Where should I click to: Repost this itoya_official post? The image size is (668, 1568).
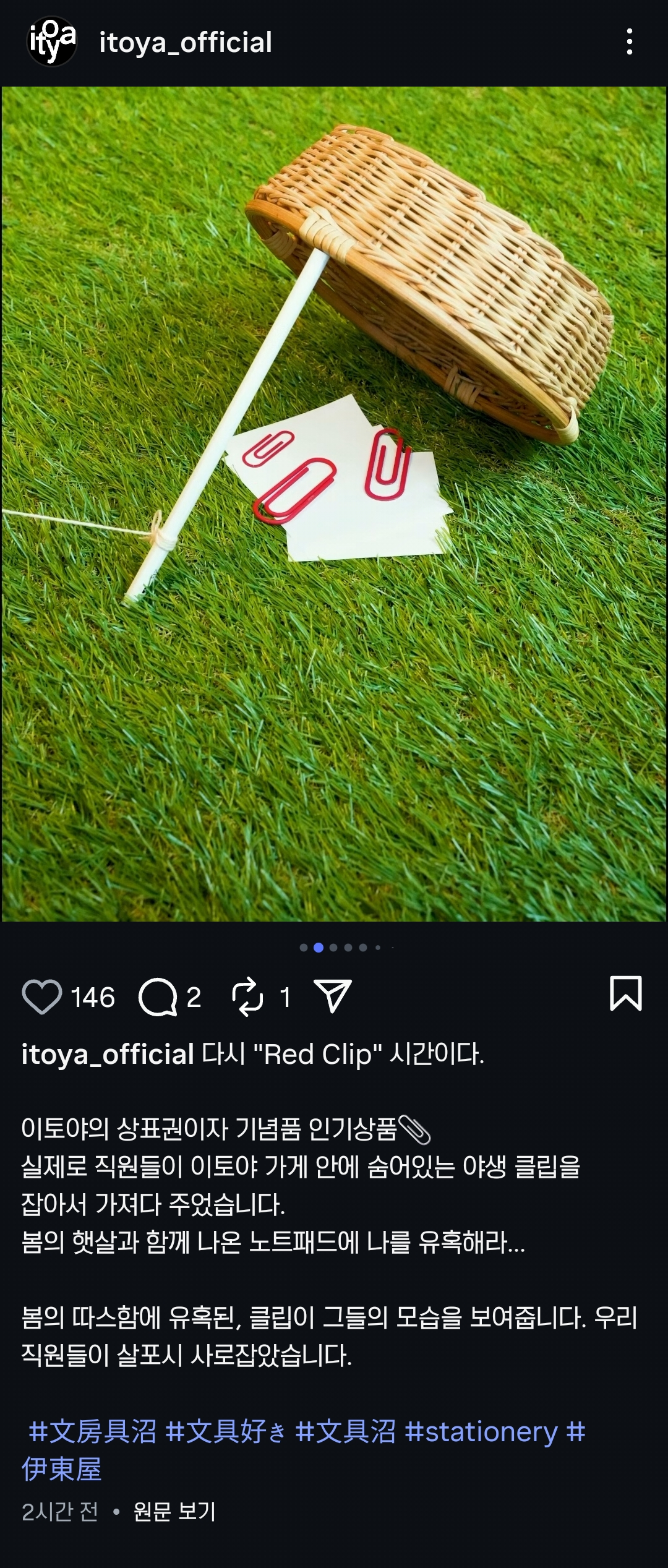pos(247,998)
